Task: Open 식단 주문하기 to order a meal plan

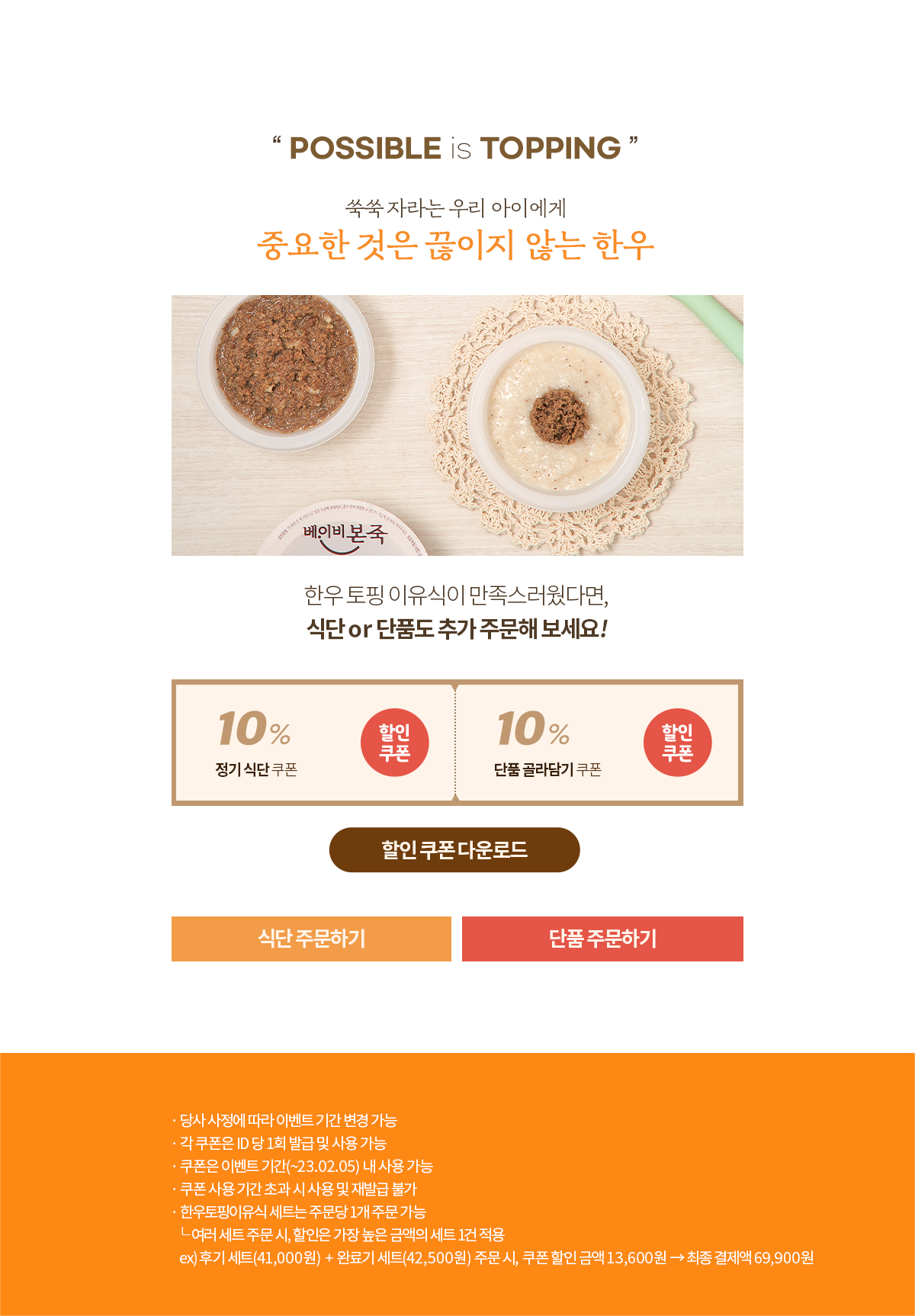Action: coord(311,939)
